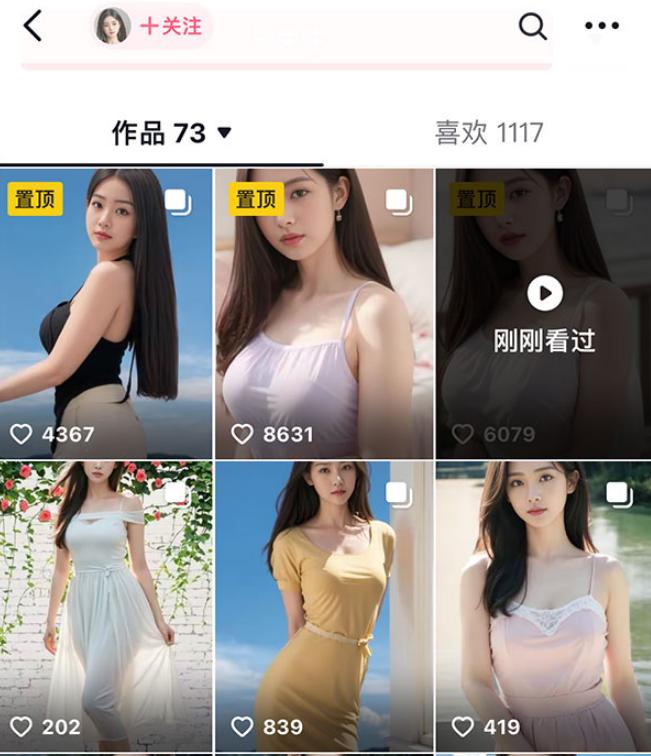Open the pinned post with 8631 likes

tap(324, 313)
